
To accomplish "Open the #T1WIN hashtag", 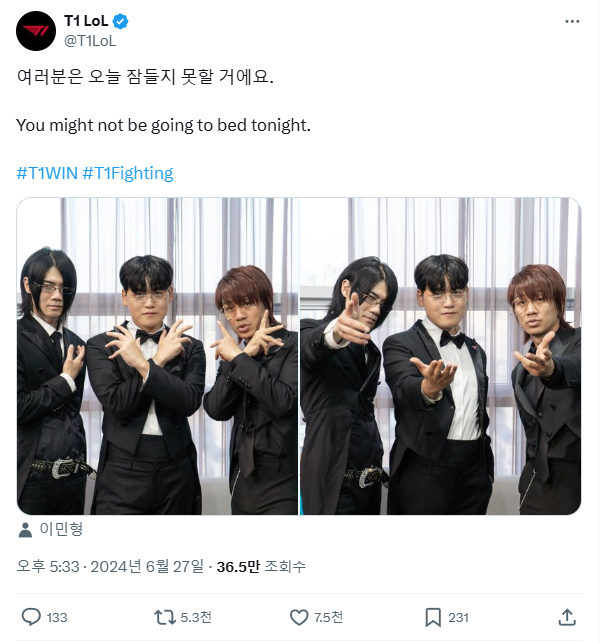I will pyautogui.click(x=47, y=173).
